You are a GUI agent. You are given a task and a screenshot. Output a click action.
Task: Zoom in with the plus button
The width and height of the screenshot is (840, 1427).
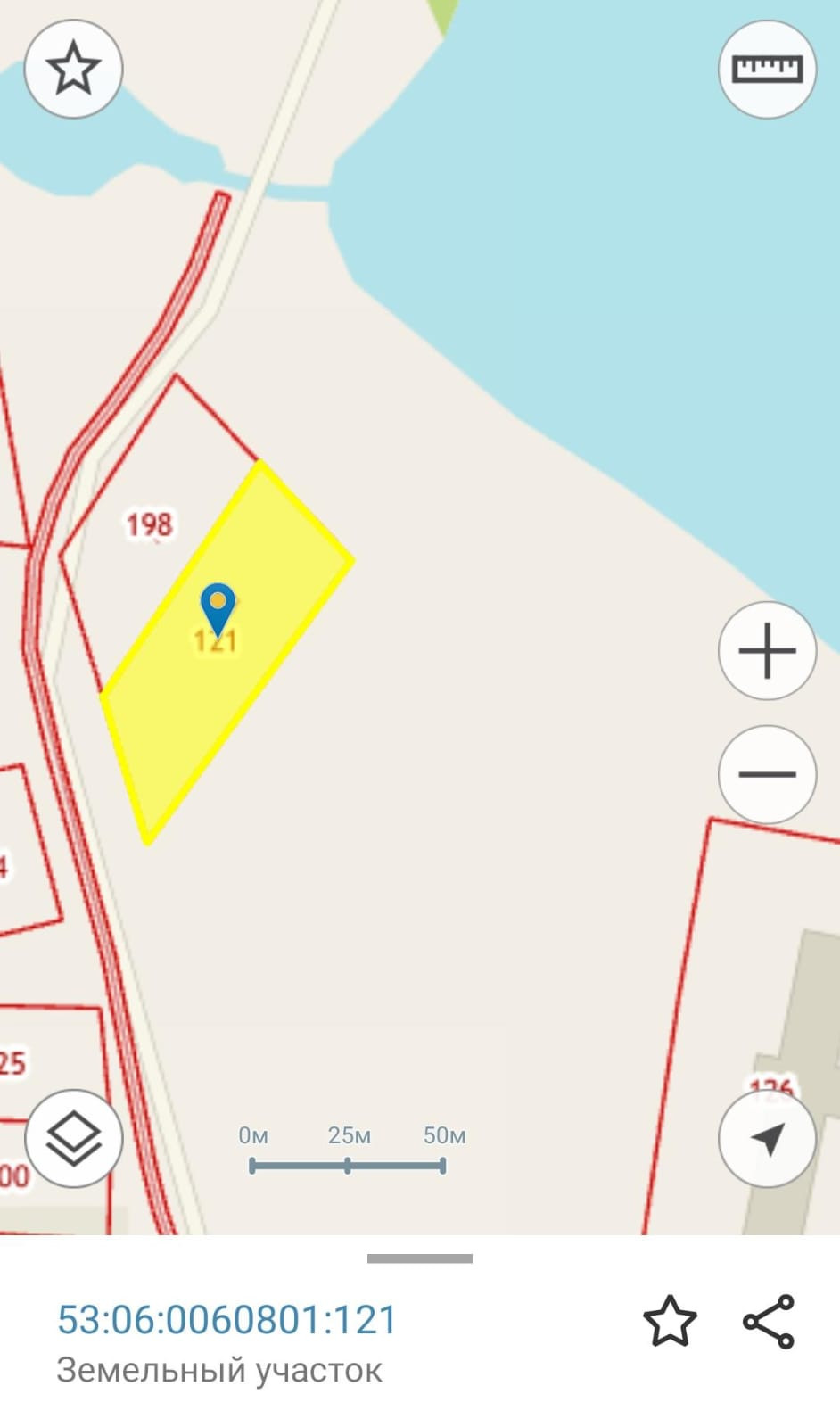click(x=767, y=650)
